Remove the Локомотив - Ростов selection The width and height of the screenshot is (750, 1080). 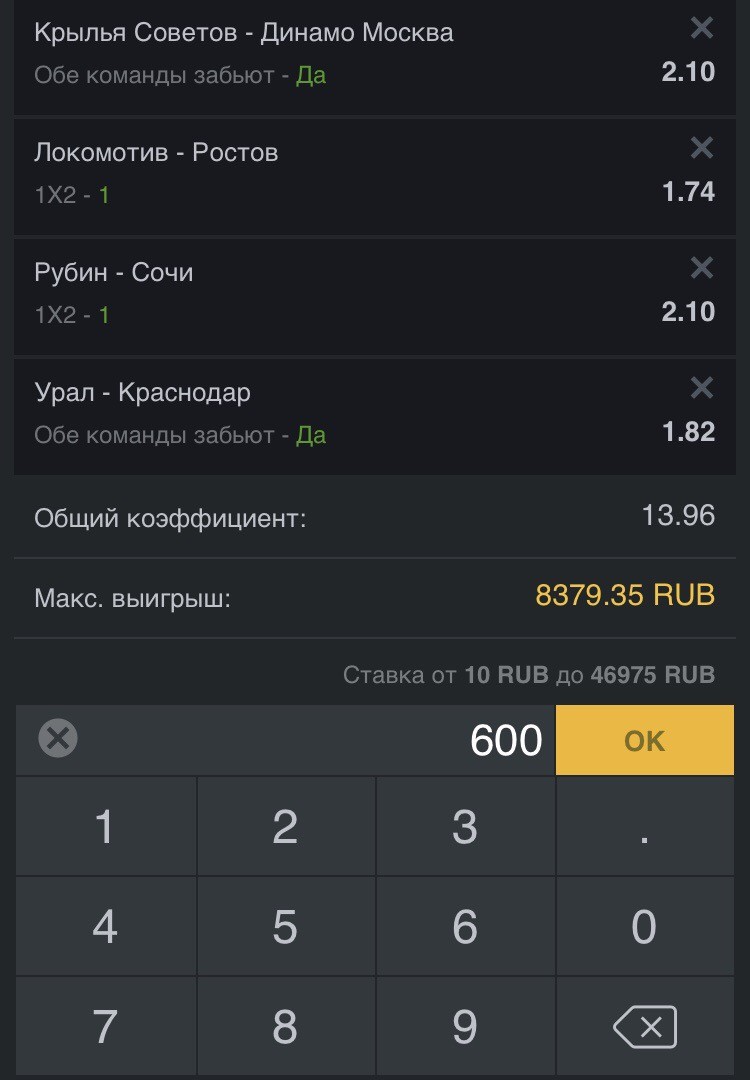(702, 148)
